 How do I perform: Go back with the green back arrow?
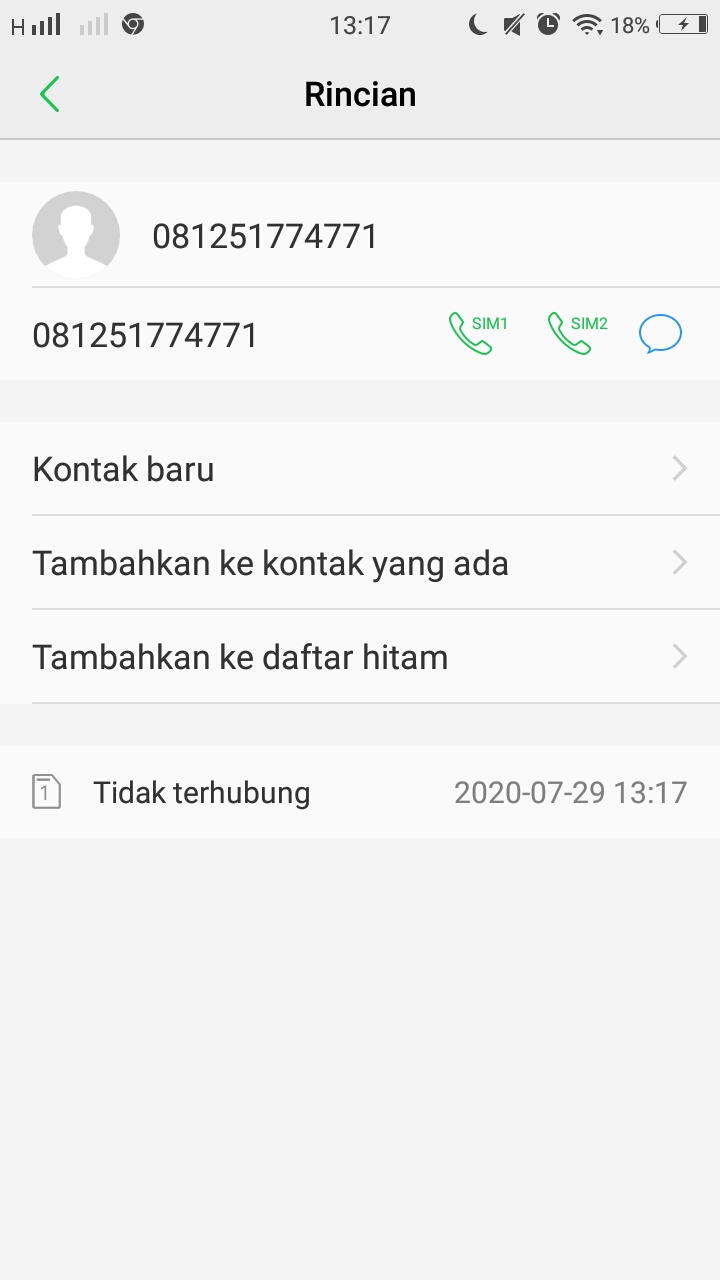[49, 93]
